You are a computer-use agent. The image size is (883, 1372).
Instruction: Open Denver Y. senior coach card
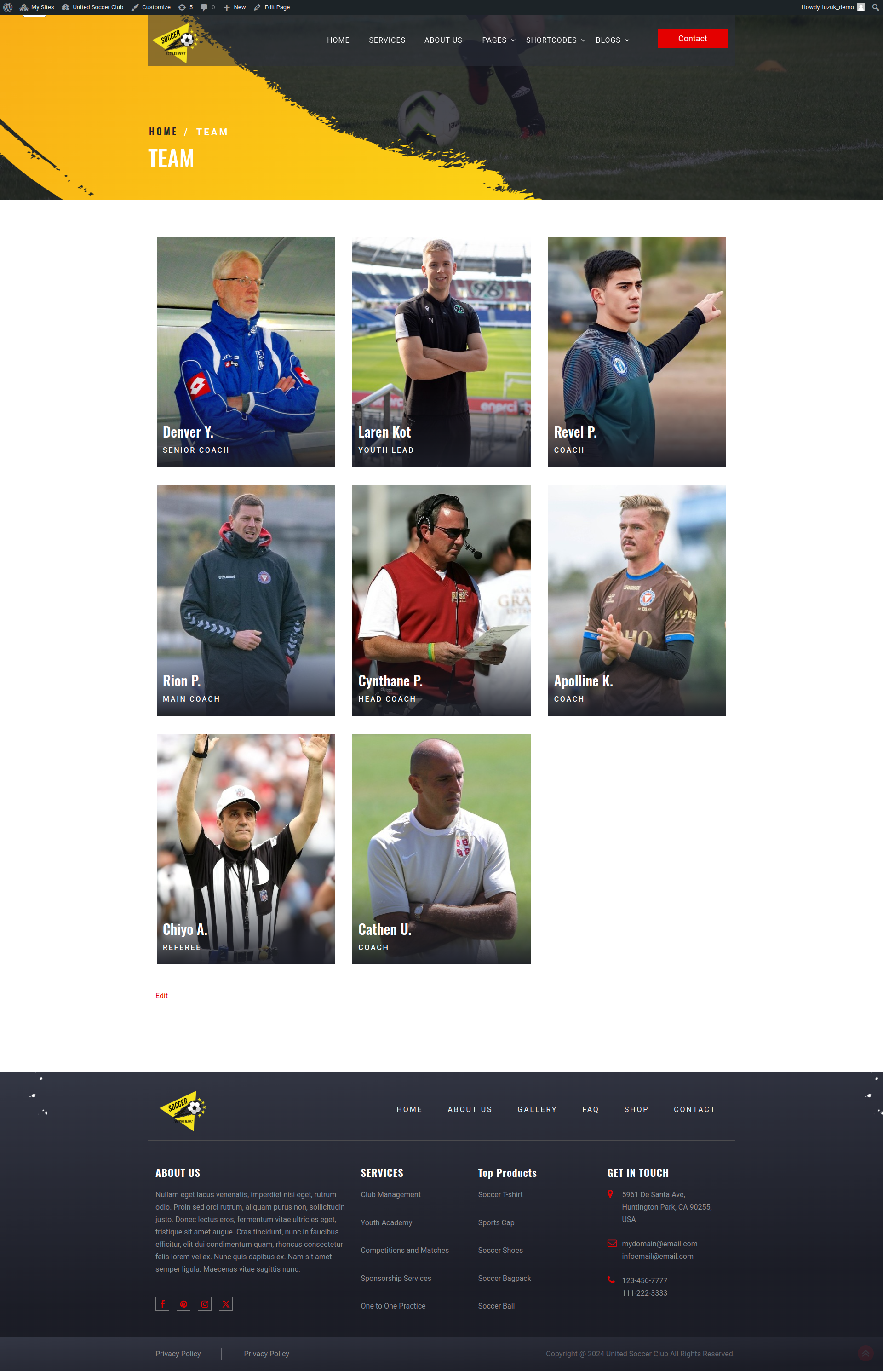point(246,352)
